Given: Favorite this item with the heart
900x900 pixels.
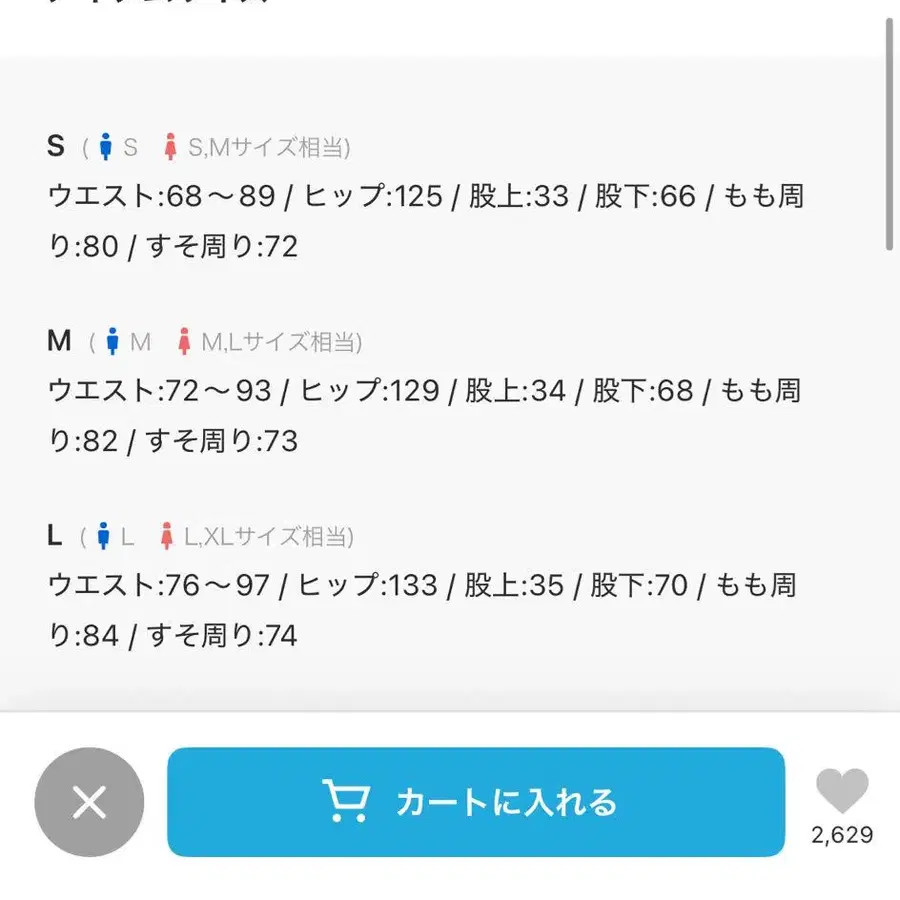Looking at the screenshot, I should click(842, 791).
